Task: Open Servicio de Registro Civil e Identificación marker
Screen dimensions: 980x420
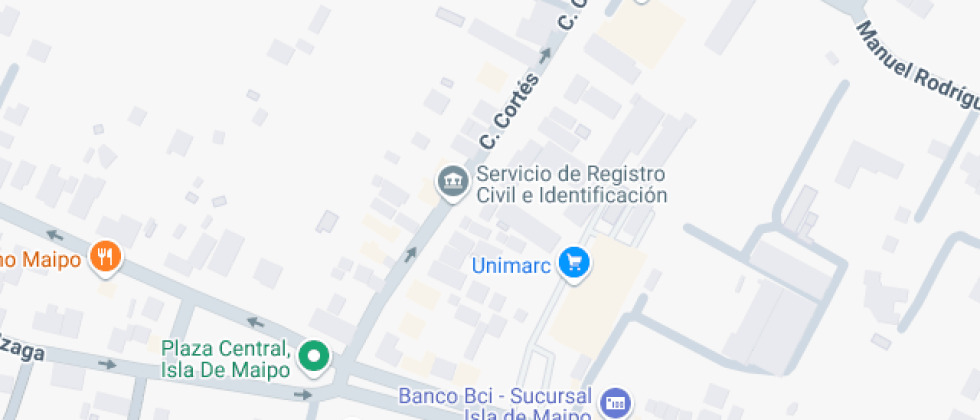Action: 453,182
